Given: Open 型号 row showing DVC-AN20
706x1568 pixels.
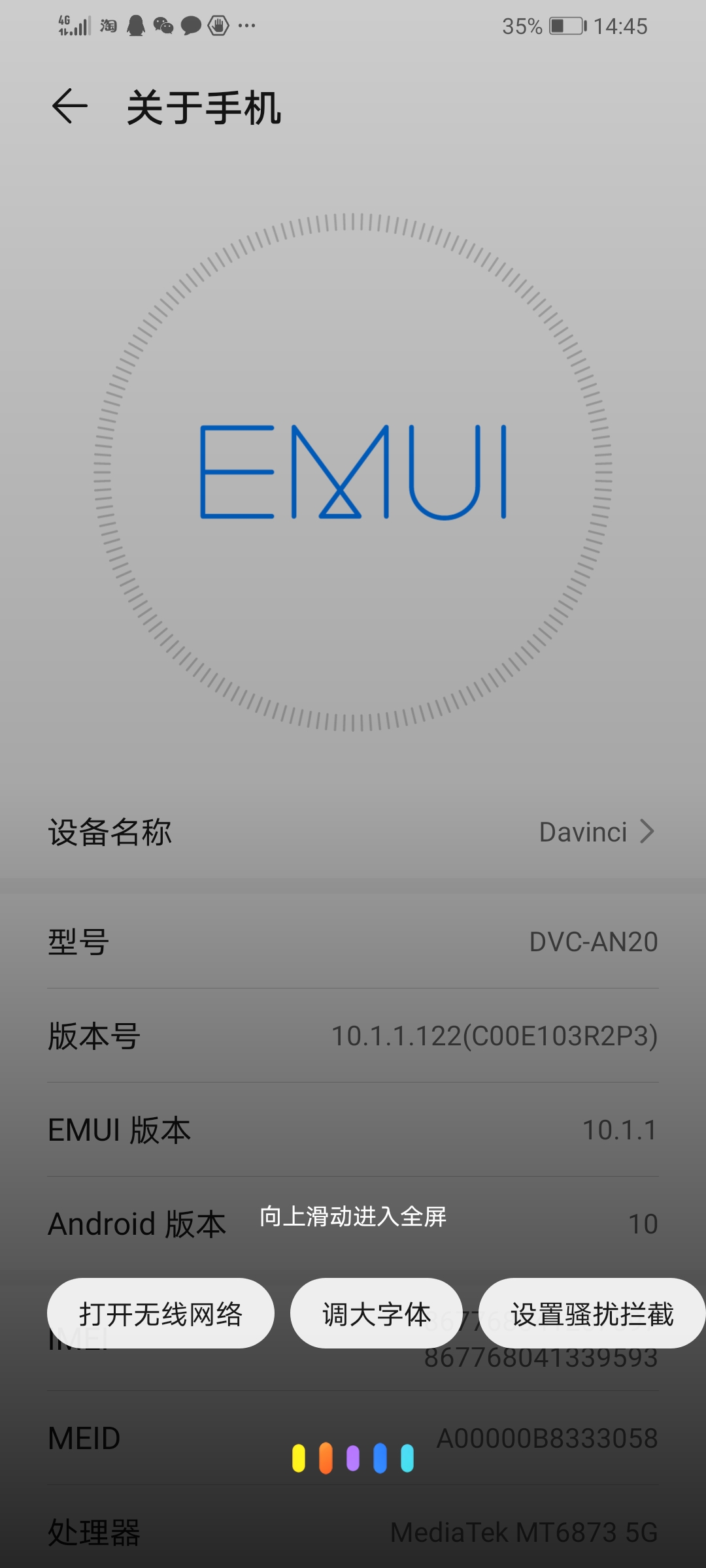Looking at the screenshot, I should tap(353, 941).
